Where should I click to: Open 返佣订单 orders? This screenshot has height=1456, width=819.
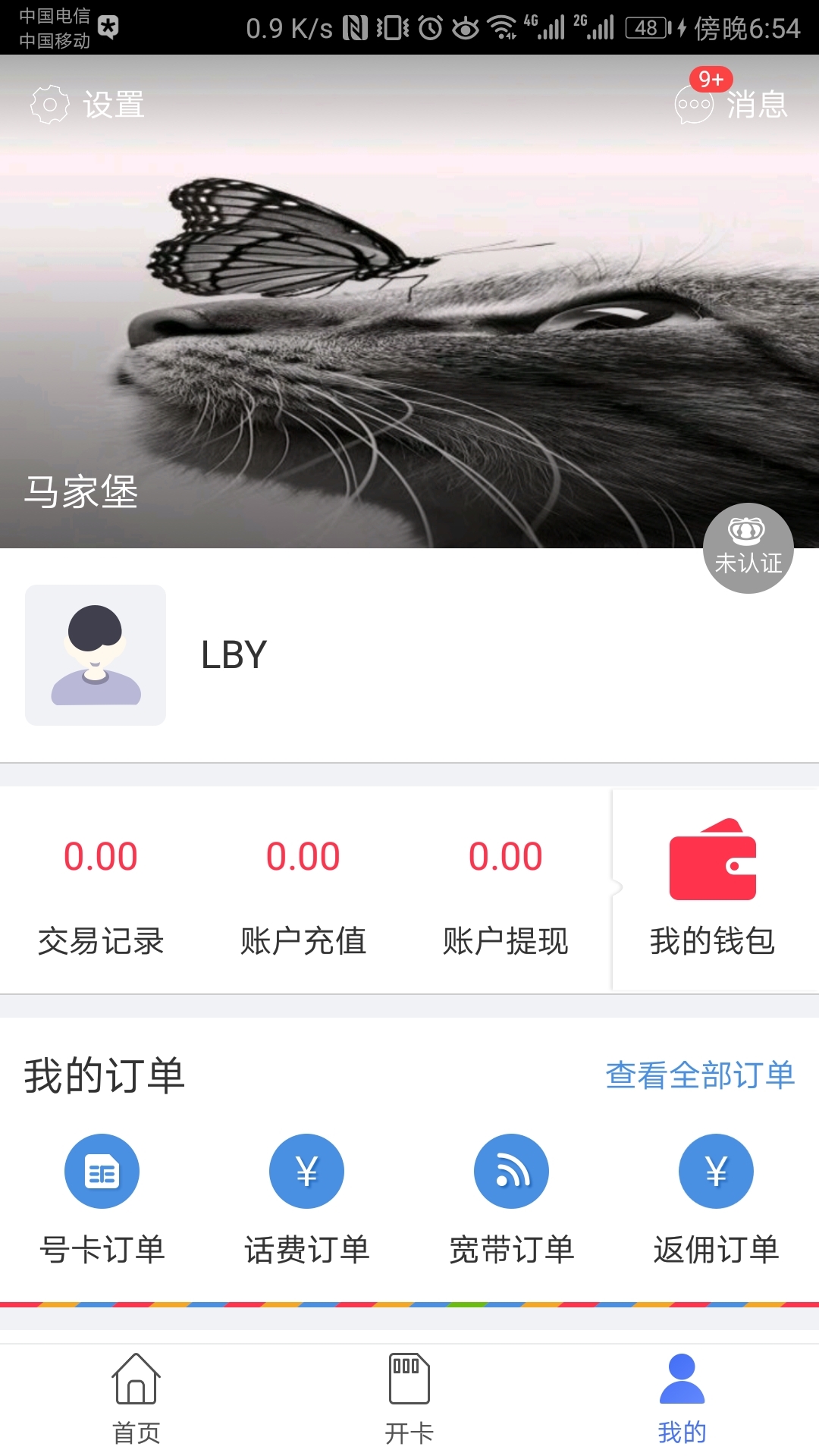point(717,1200)
